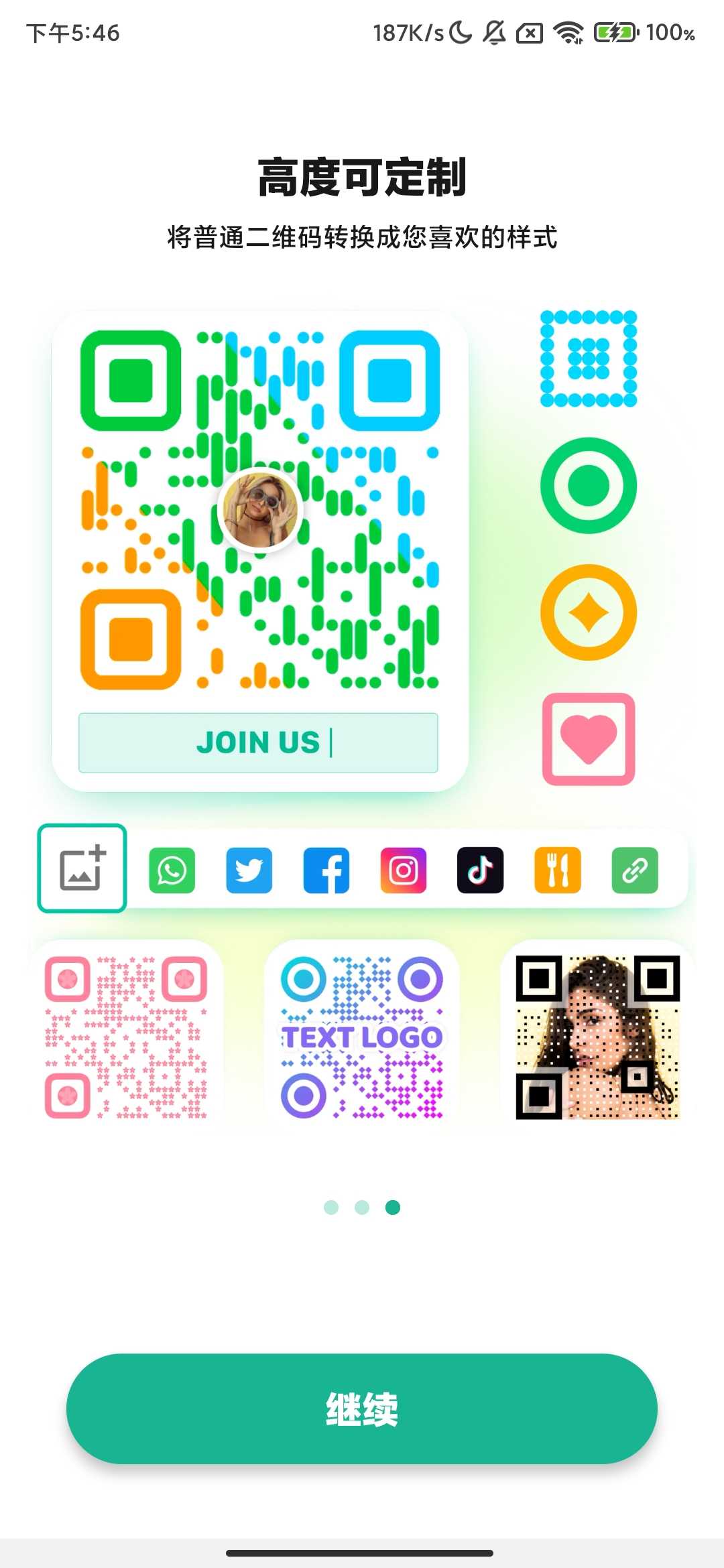Tap the 继续 button to continue
Screen dimensions: 724x1568
pos(362,1409)
